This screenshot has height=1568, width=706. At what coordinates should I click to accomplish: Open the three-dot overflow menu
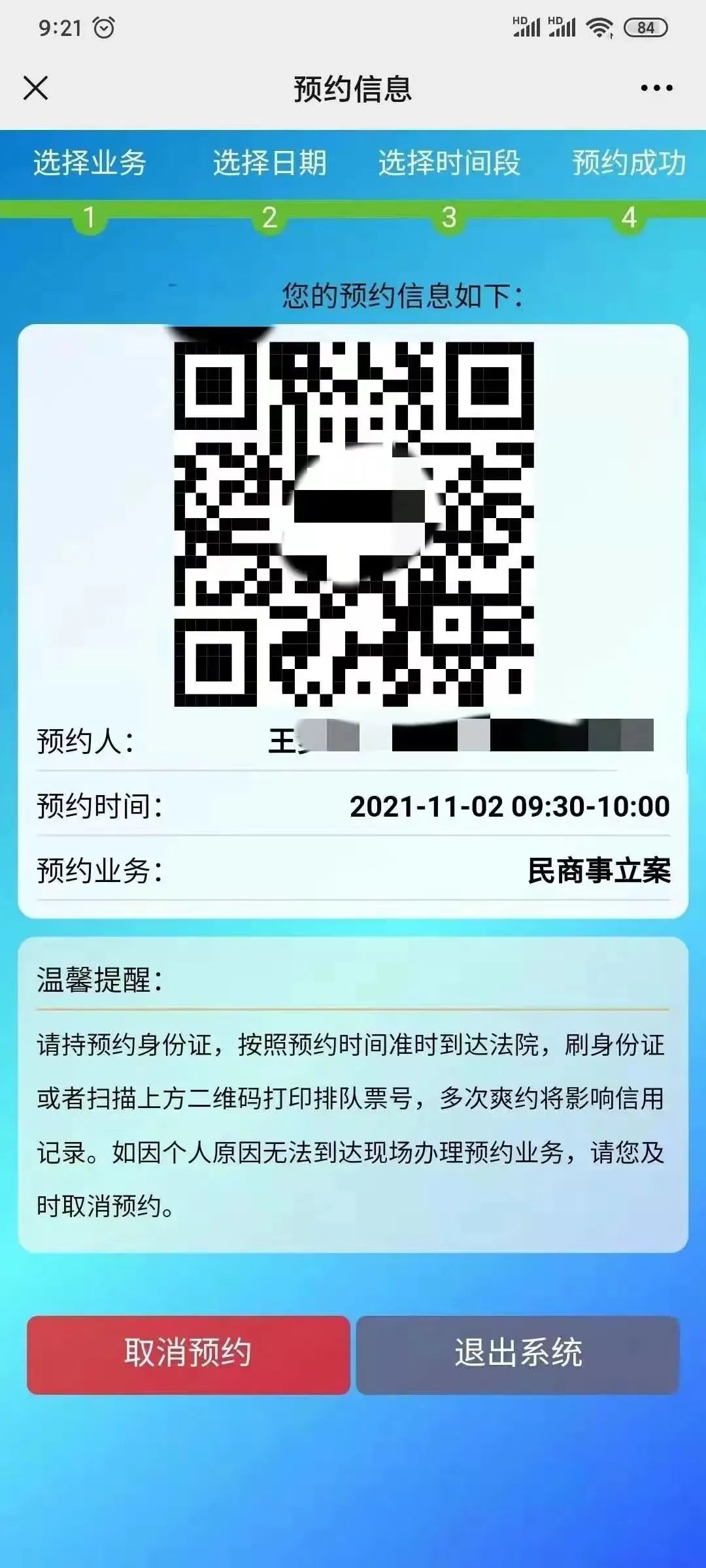coord(656,88)
